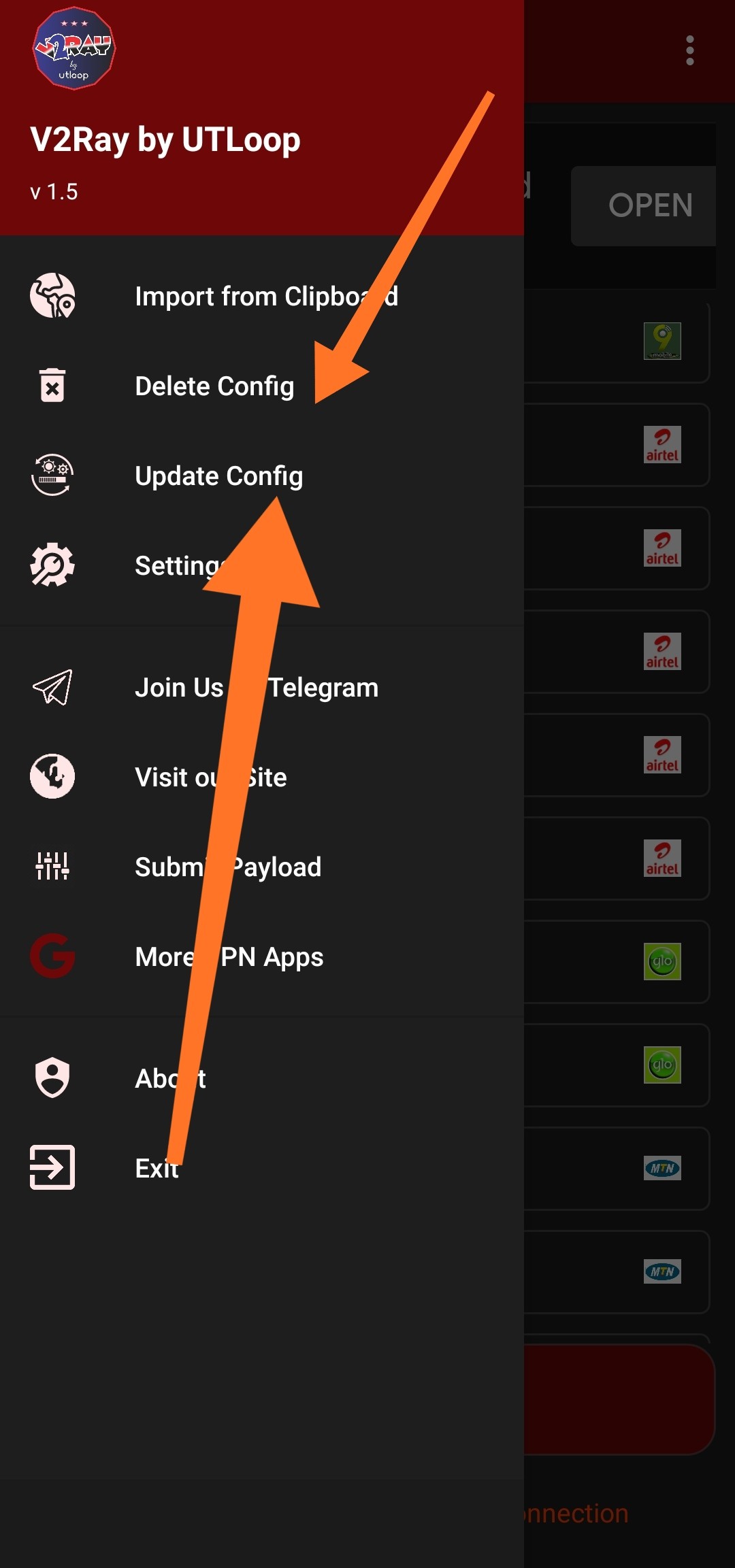Tap Delete Config in the drawer
Image resolution: width=735 pixels, height=1568 pixels.
click(262, 386)
